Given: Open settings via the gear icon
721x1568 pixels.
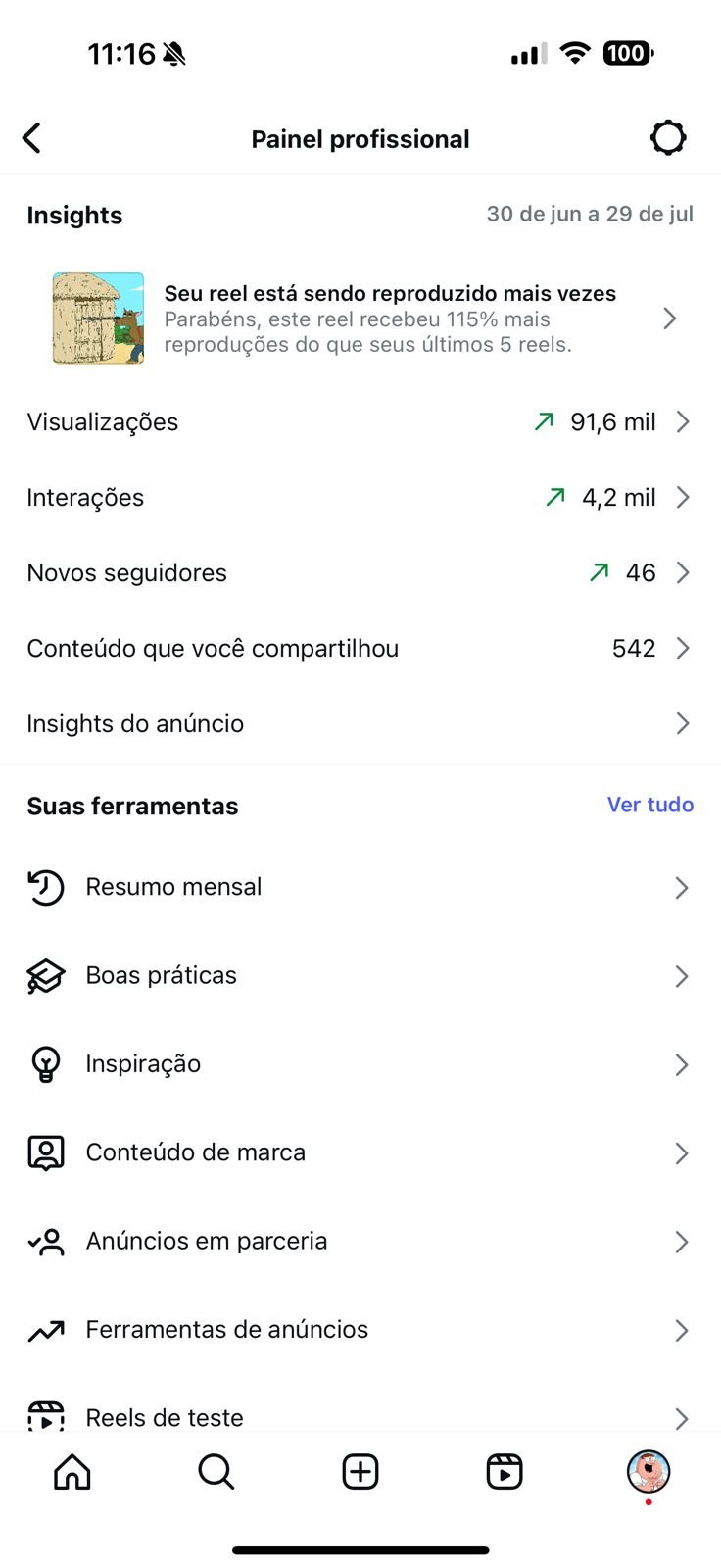Looking at the screenshot, I should point(668,138).
